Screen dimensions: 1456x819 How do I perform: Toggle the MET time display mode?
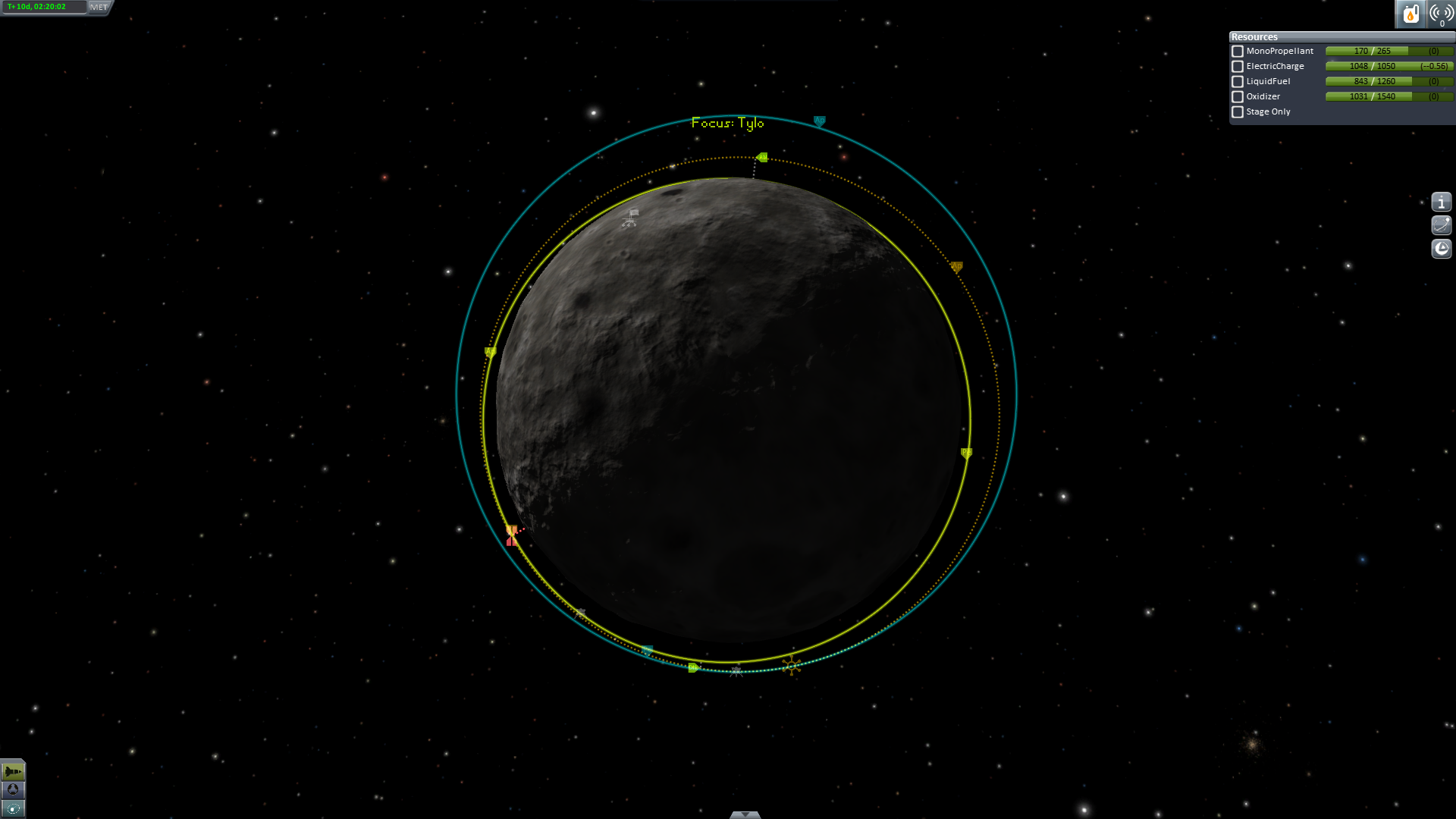click(x=99, y=7)
